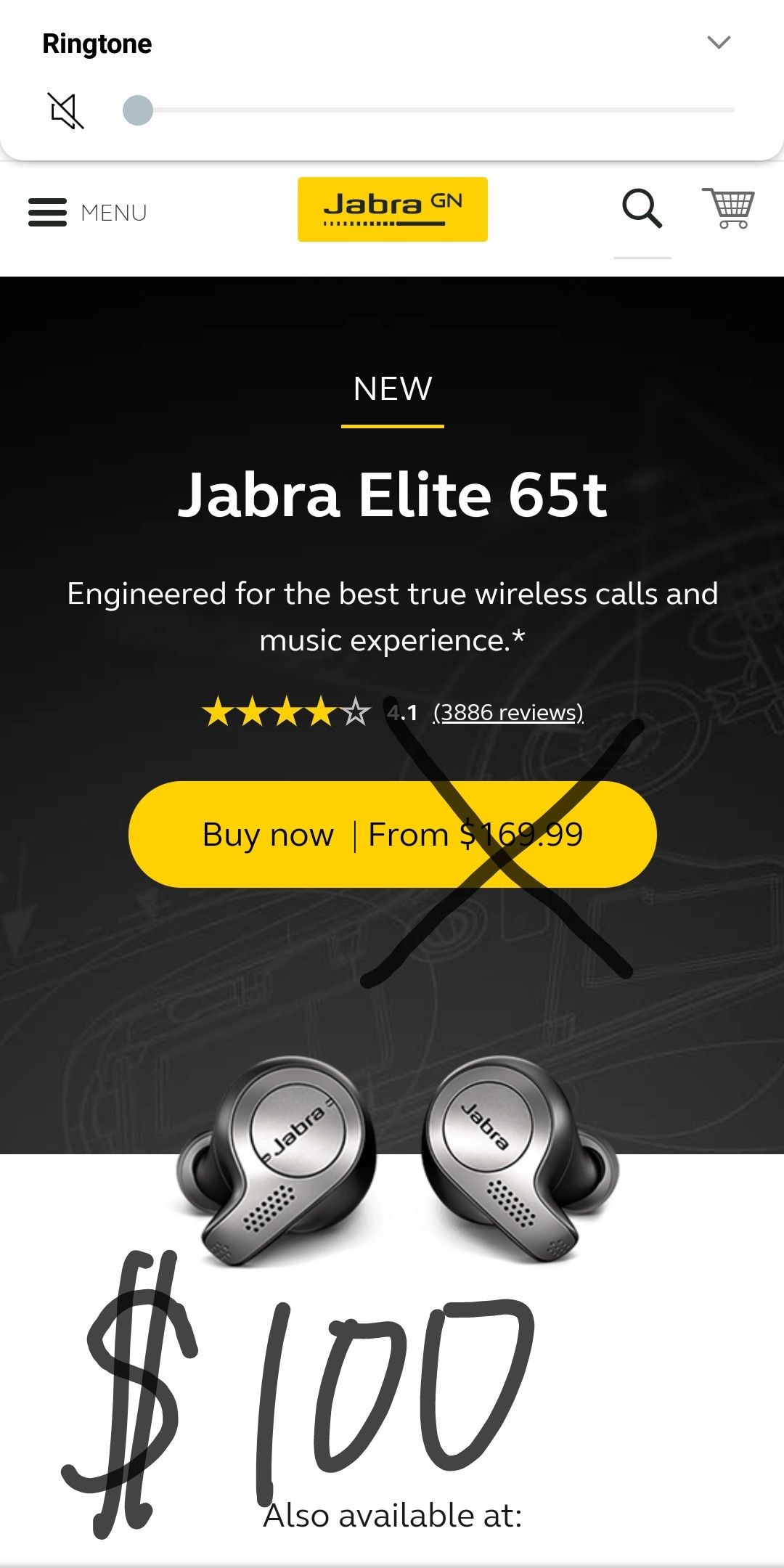Open the hamburger MENU
The image size is (784, 1568).
tap(87, 213)
